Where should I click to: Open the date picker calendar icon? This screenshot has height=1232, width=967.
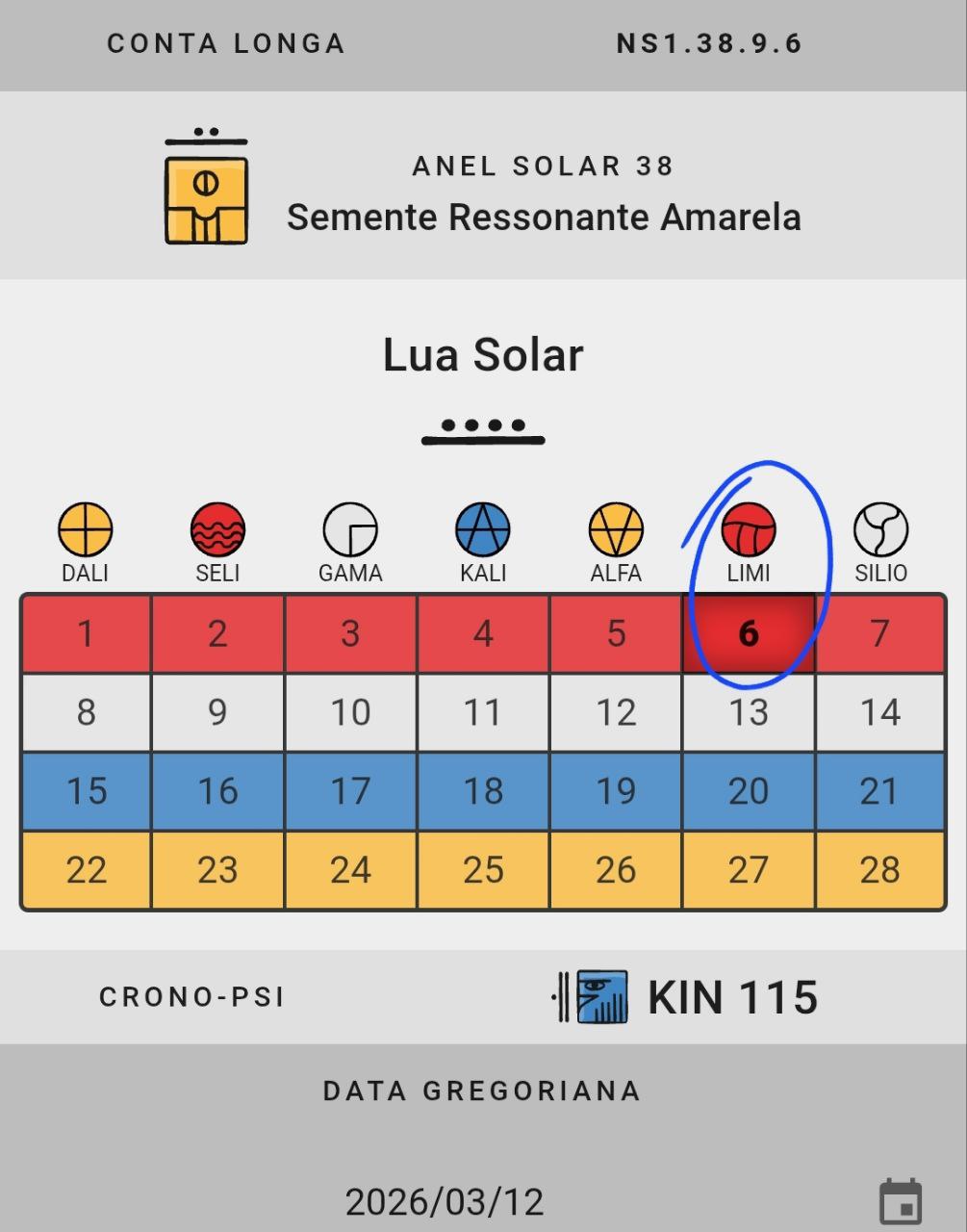[x=901, y=1201]
